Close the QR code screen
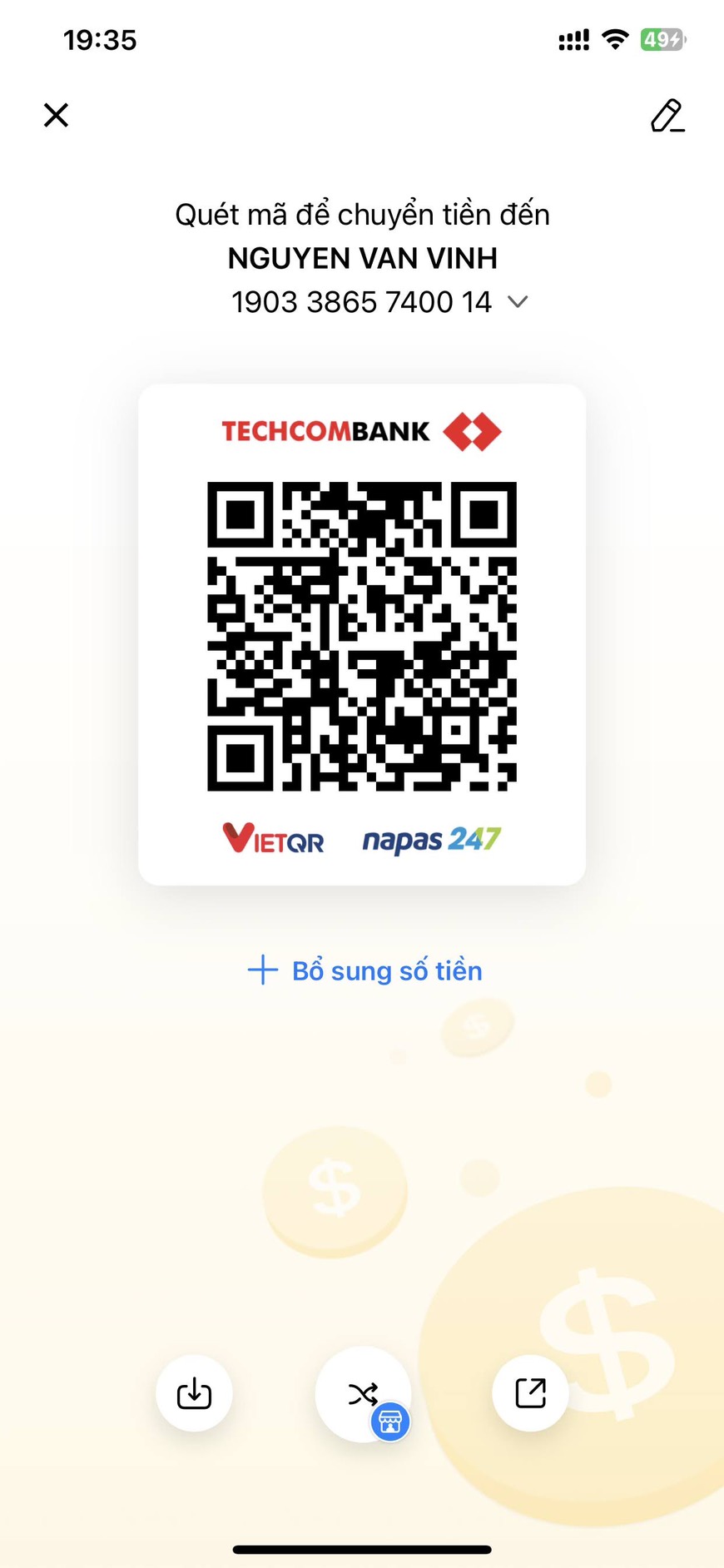The image size is (724, 1568). pyautogui.click(x=56, y=115)
